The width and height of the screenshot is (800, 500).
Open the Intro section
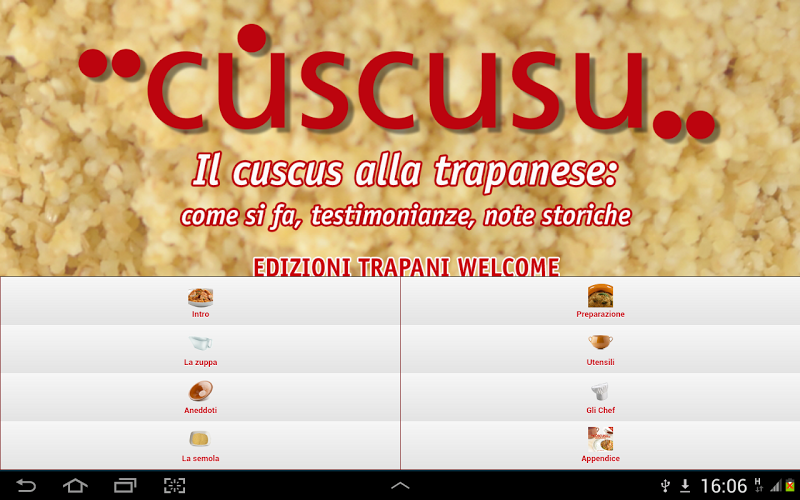point(200,301)
